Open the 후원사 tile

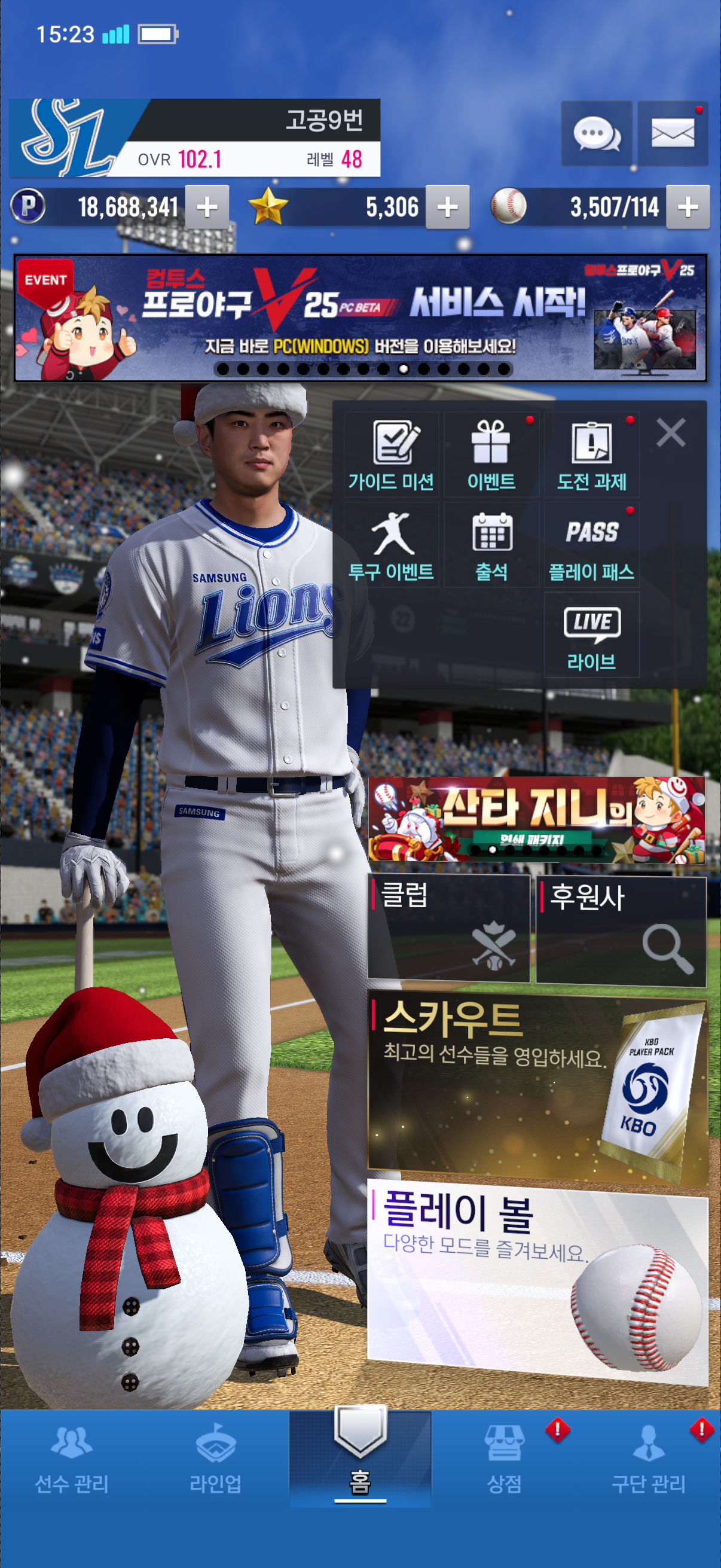(620, 930)
